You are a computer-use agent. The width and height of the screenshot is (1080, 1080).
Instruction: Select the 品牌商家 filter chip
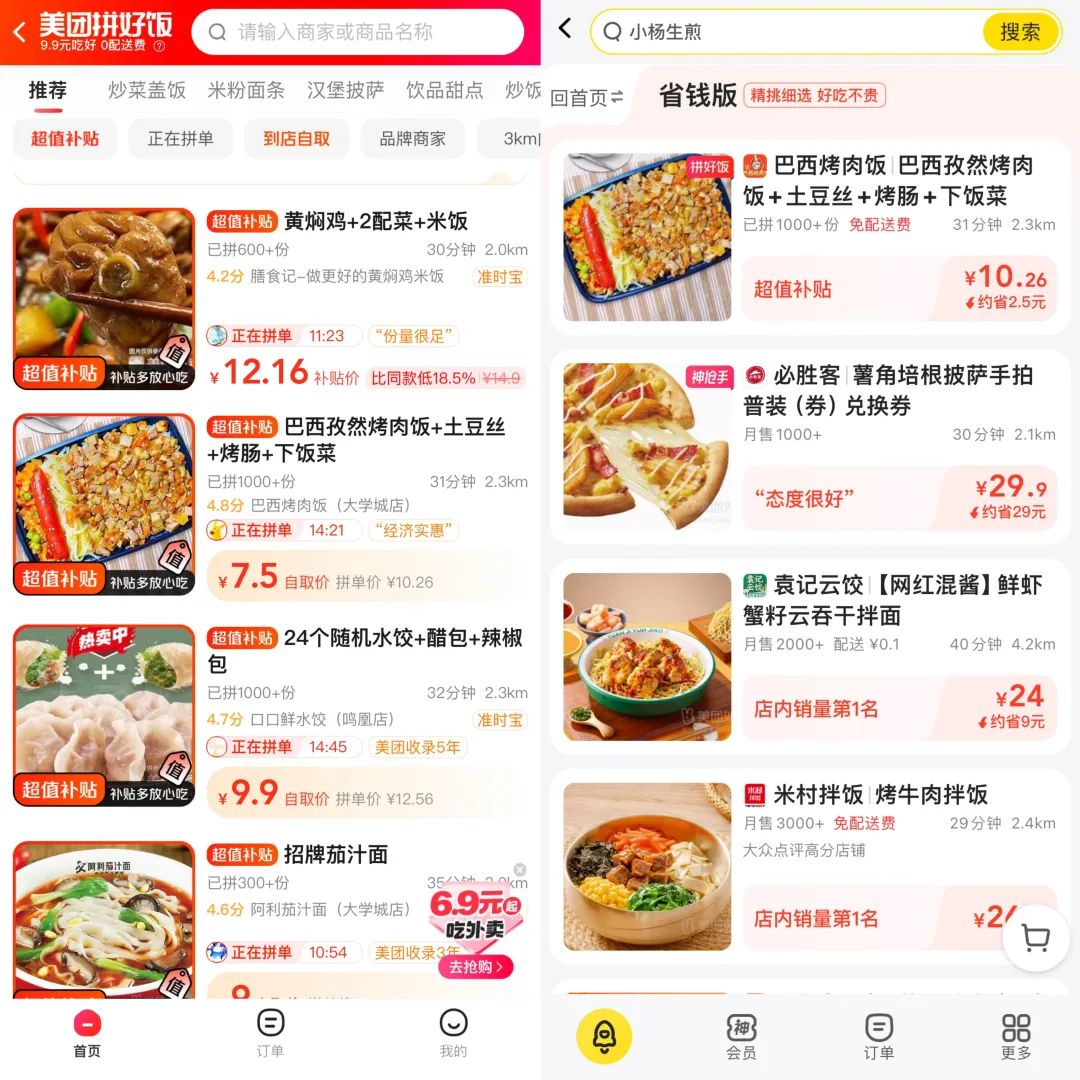[412, 139]
